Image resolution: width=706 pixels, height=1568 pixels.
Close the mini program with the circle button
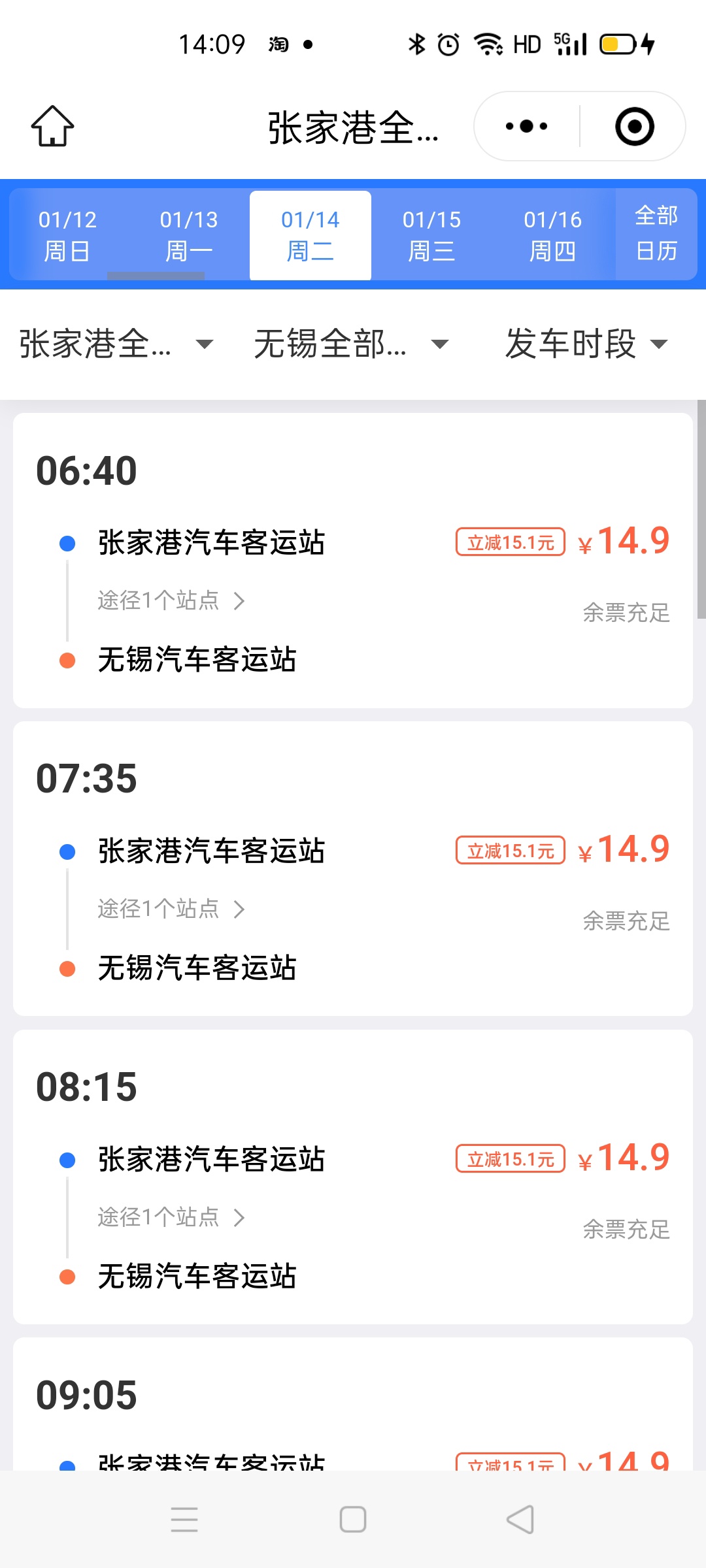[x=634, y=126]
